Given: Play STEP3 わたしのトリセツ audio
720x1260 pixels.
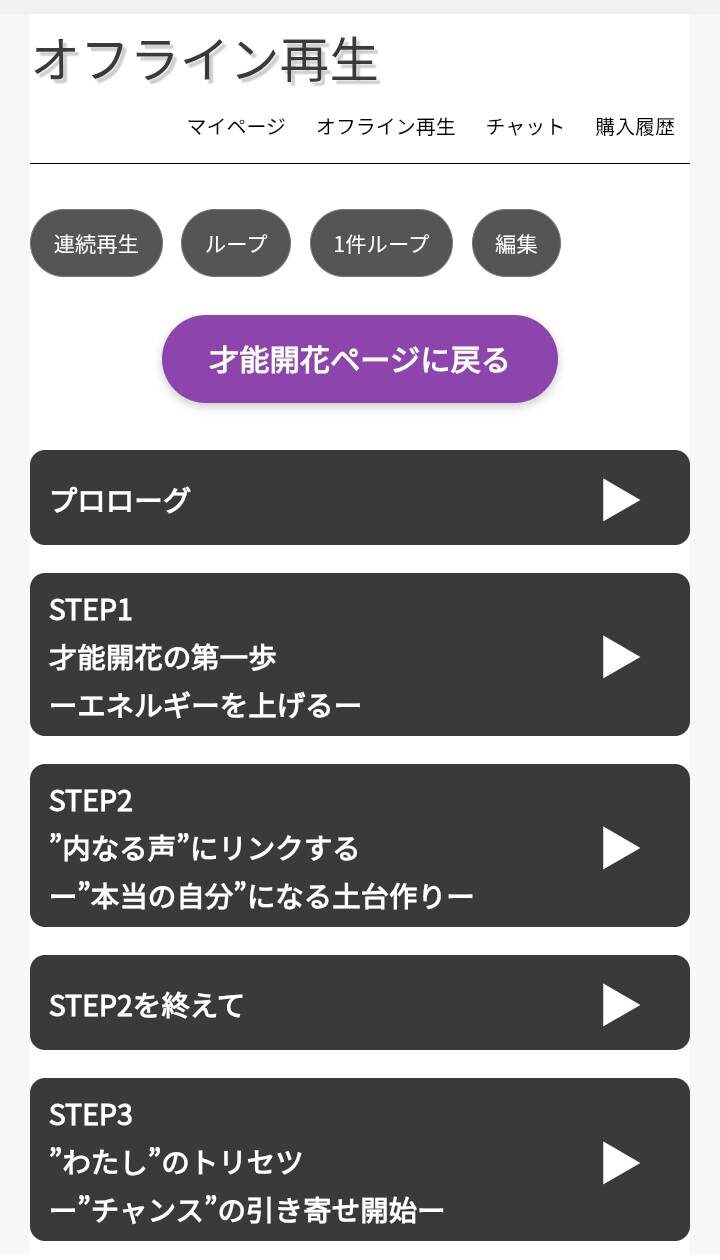Looking at the screenshot, I should point(620,1162).
